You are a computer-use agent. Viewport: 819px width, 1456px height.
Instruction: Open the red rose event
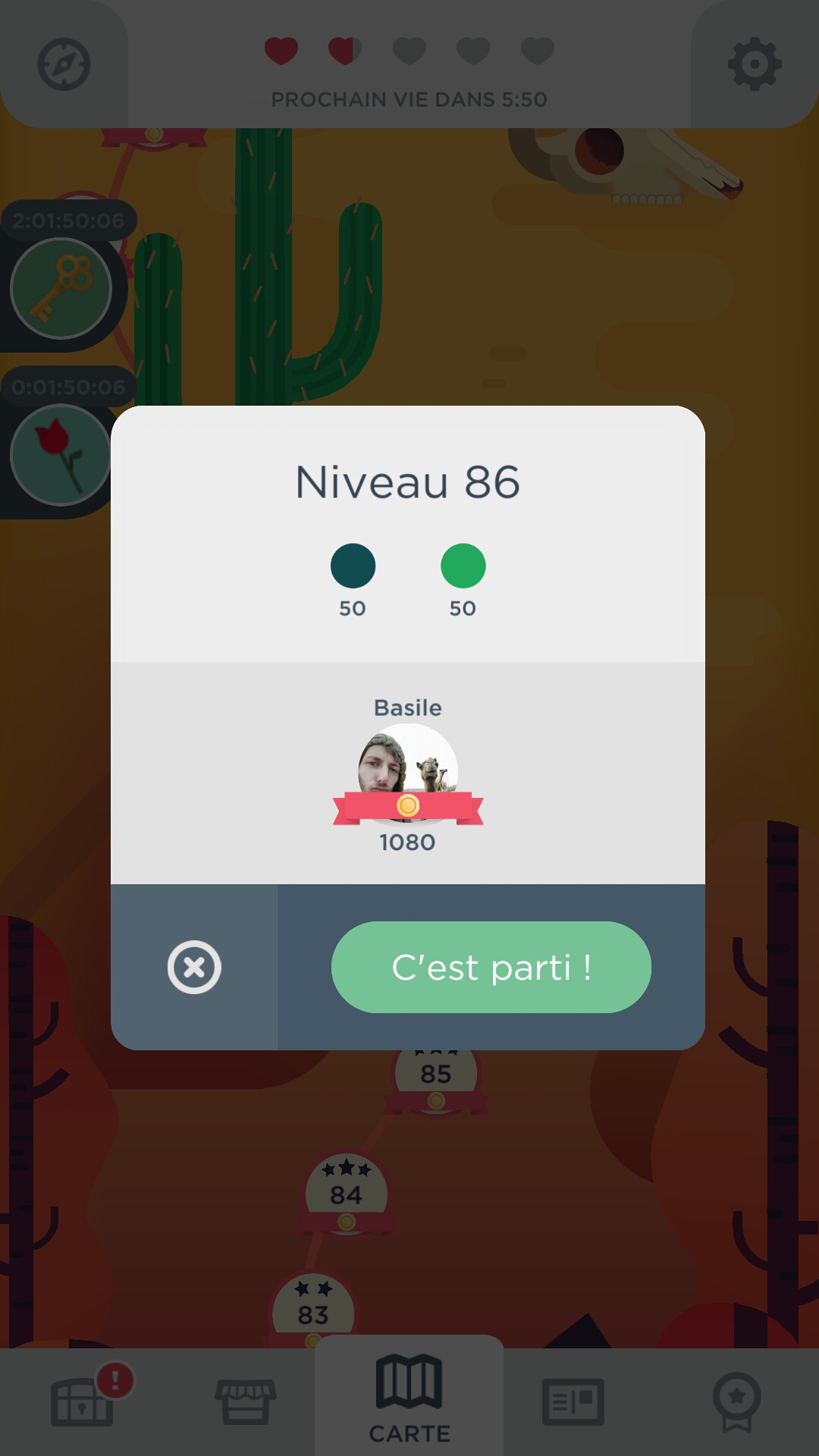pos(61,455)
